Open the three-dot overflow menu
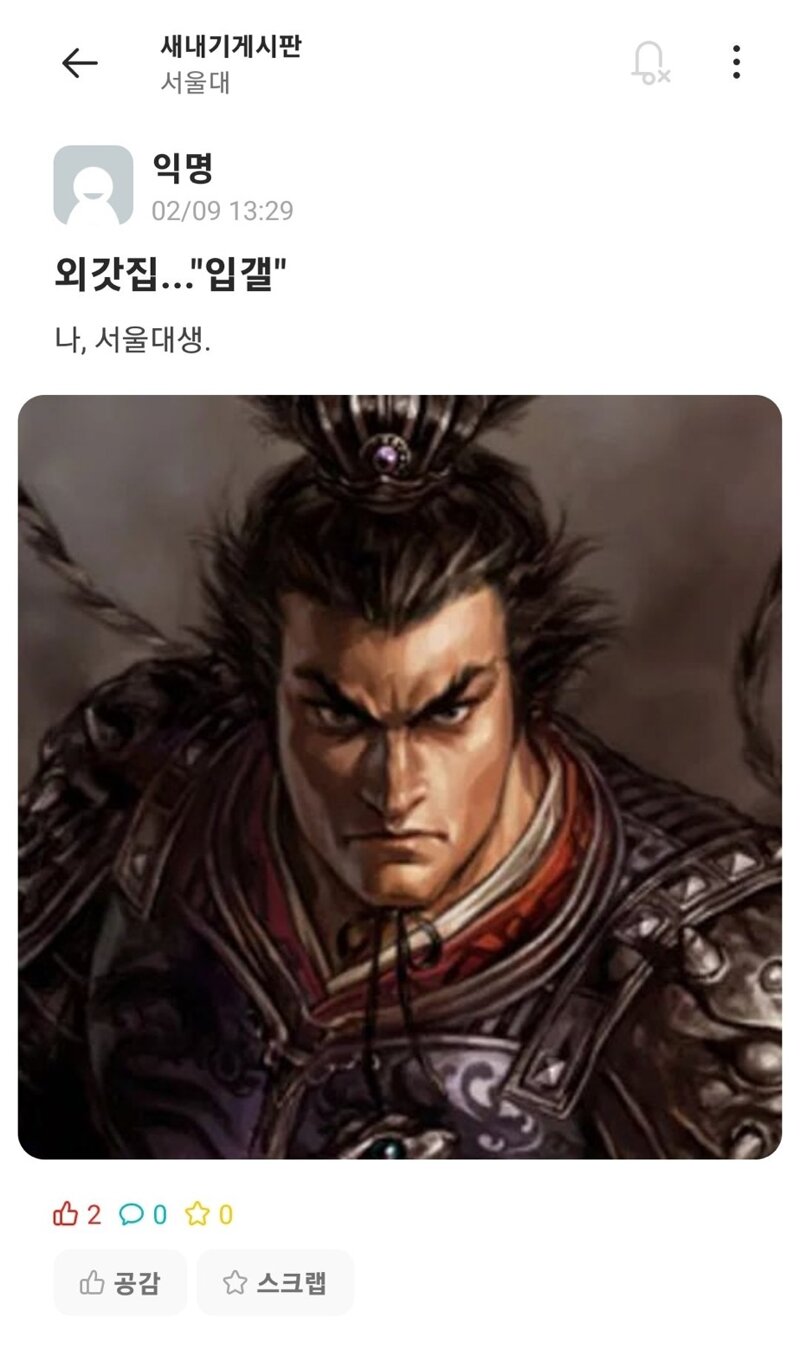Image resolution: width=800 pixels, height=1350 pixels. 736,62
